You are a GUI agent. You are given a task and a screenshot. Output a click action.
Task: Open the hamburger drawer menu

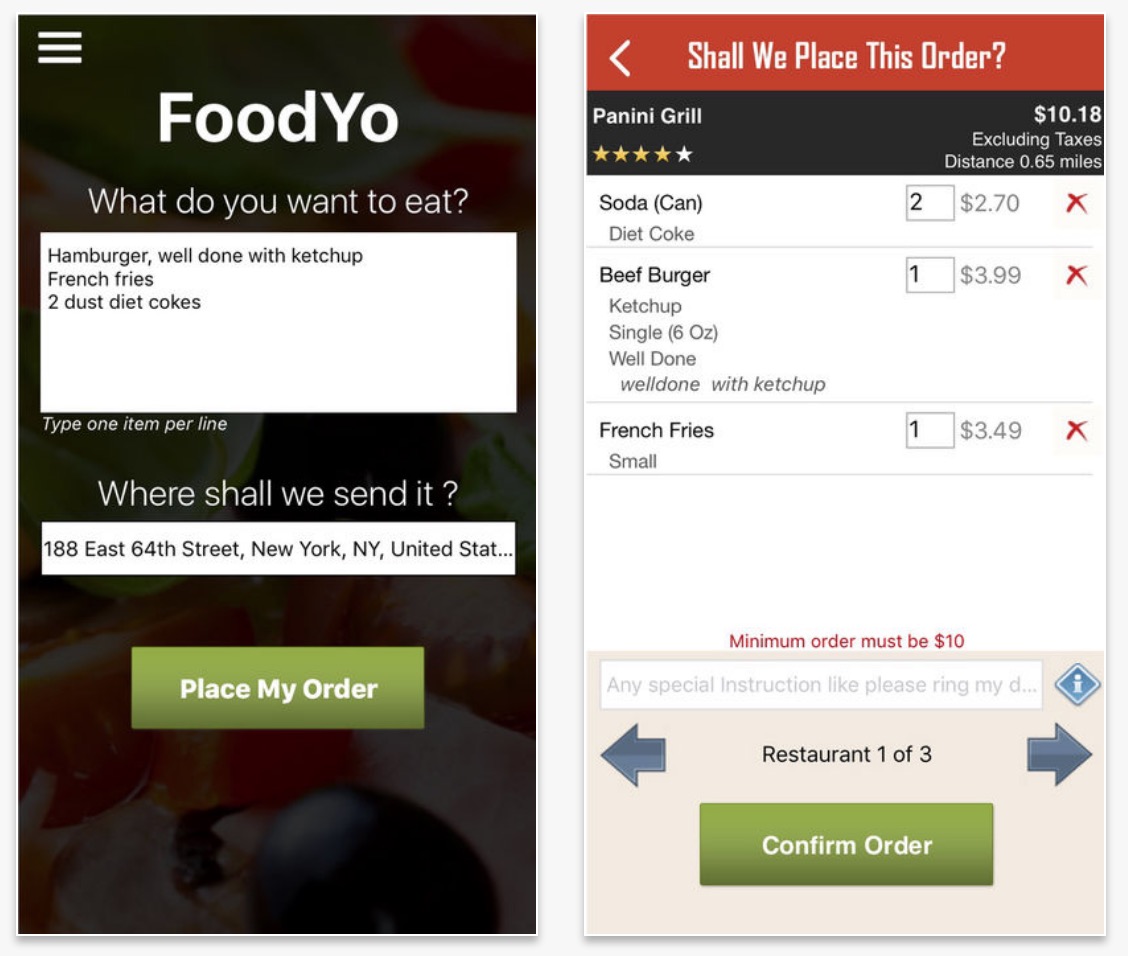click(60, 47)
